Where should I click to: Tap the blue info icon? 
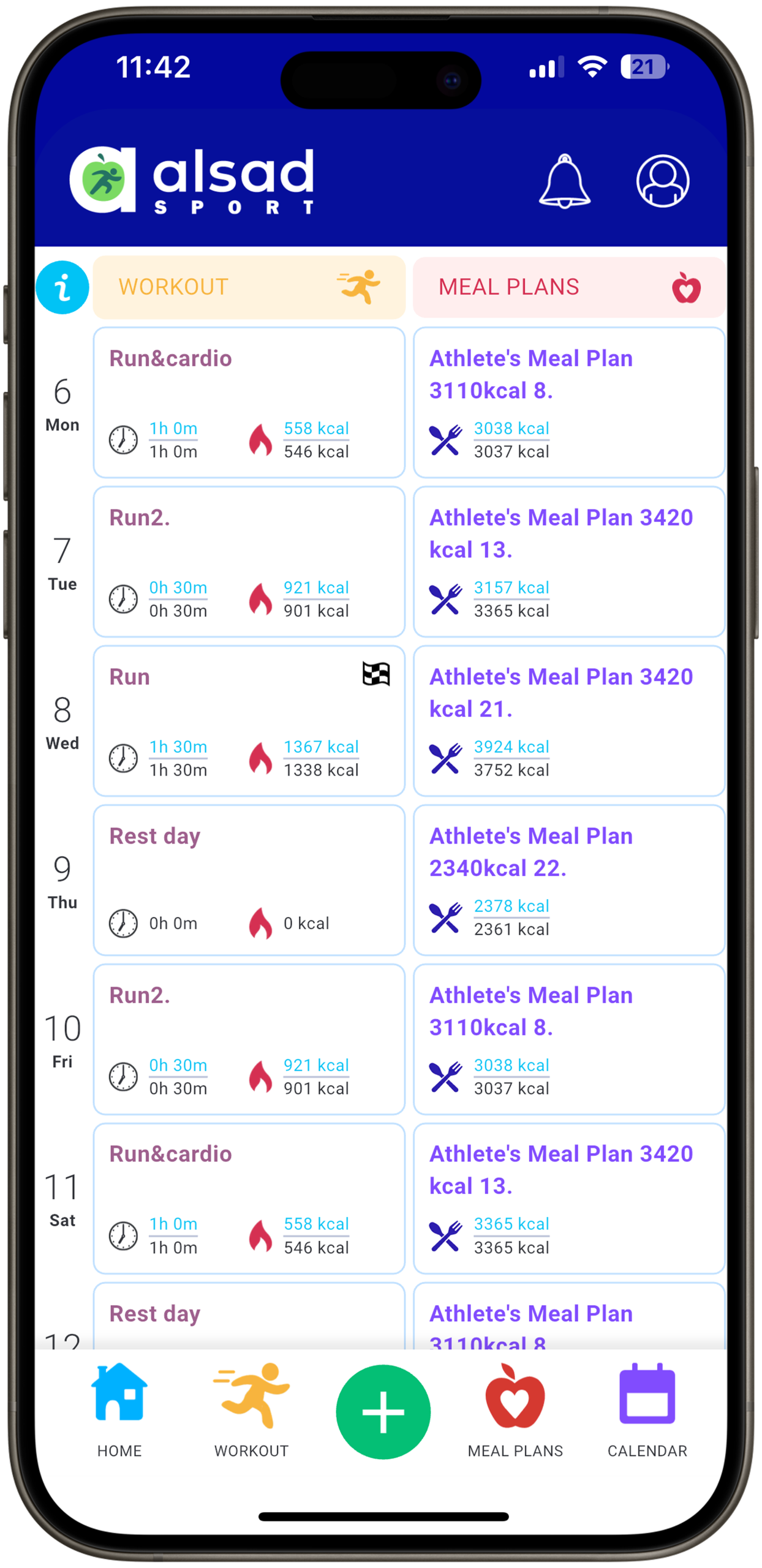point(62,287)
